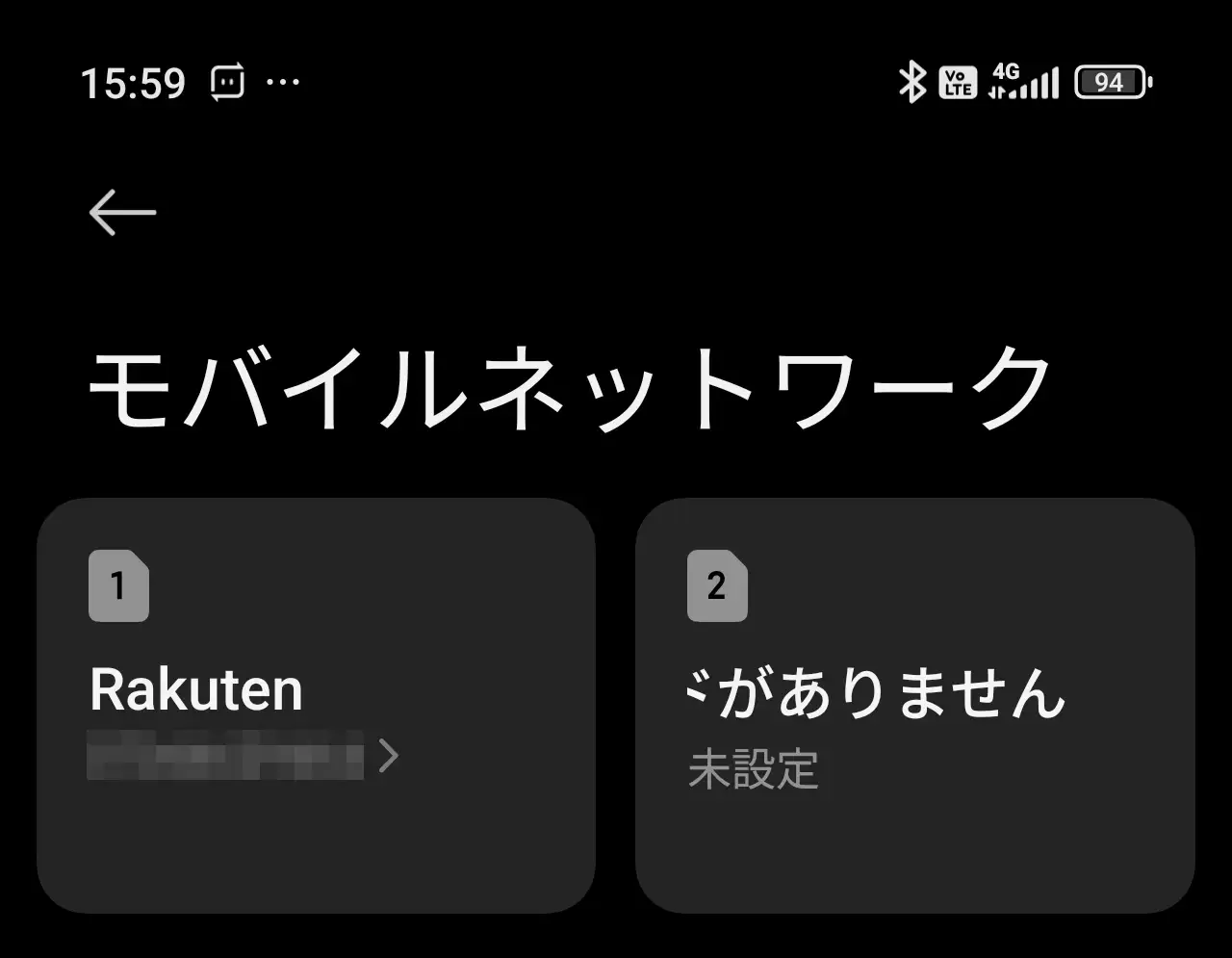Screen dimensions: 1232x958
Task: Open the unconfigured SIM 2 card
Action: click(914, 705)
